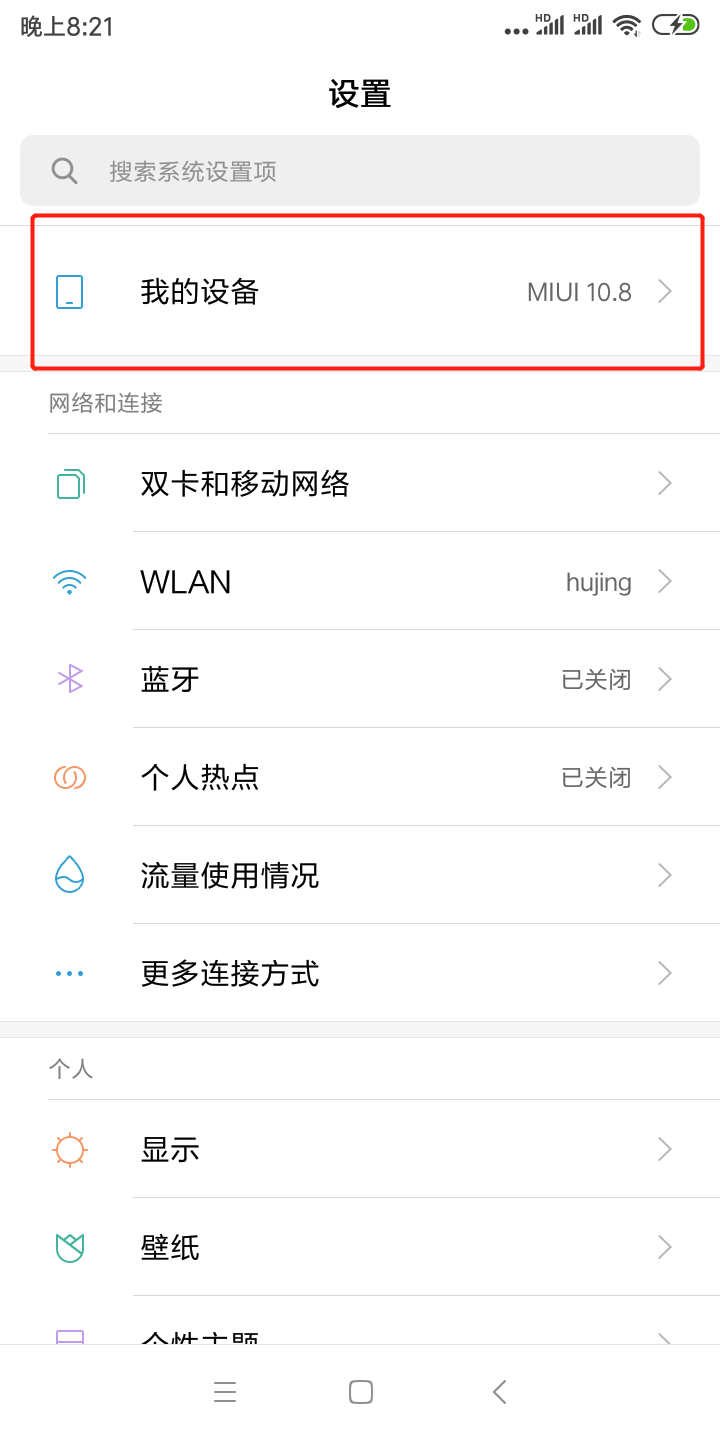This screenshot has width=720, height=1440.
Task: Tap the search system settings field
Action: [x=360, y=171]
